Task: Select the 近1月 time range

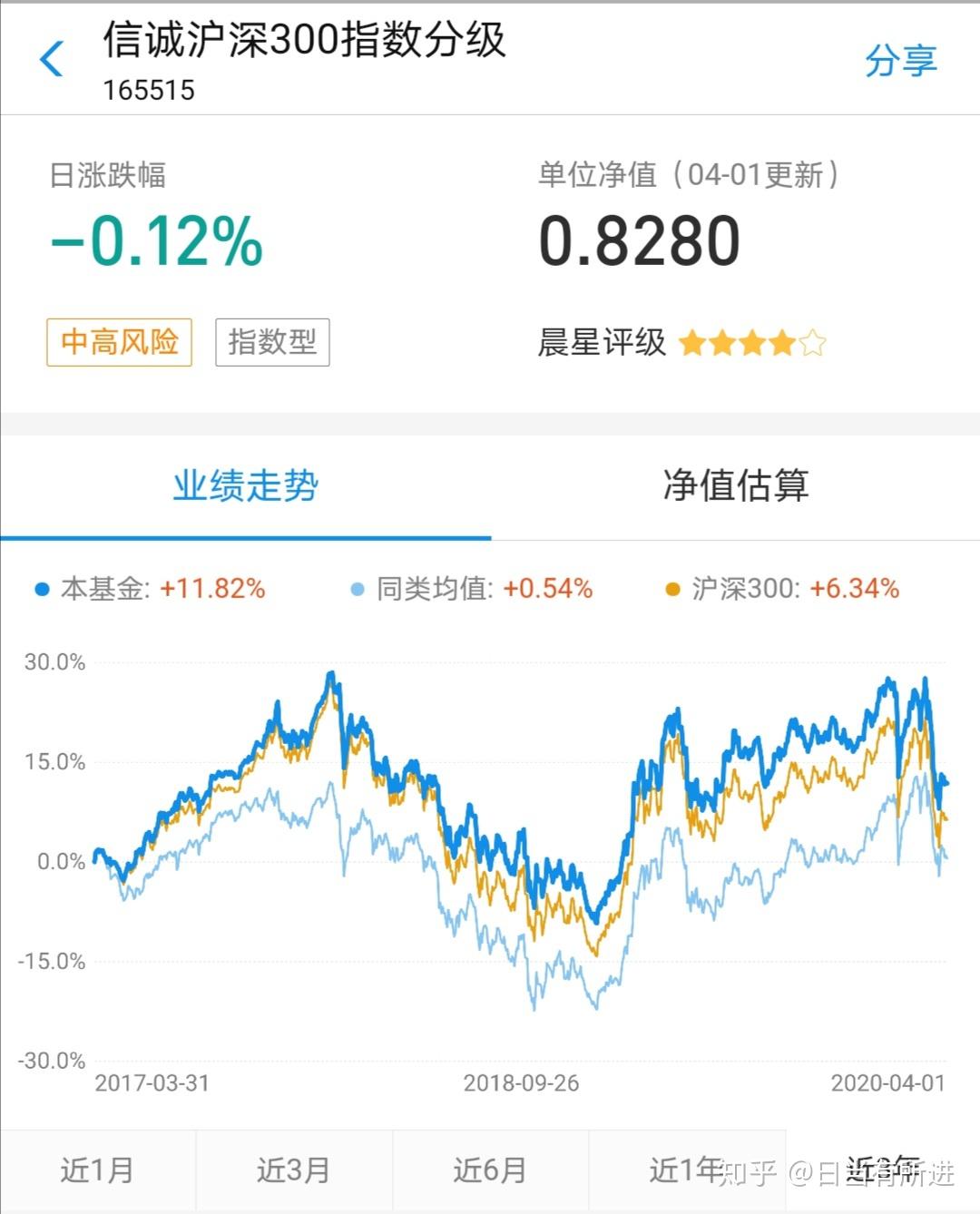Action: (x=97, y=1170)
